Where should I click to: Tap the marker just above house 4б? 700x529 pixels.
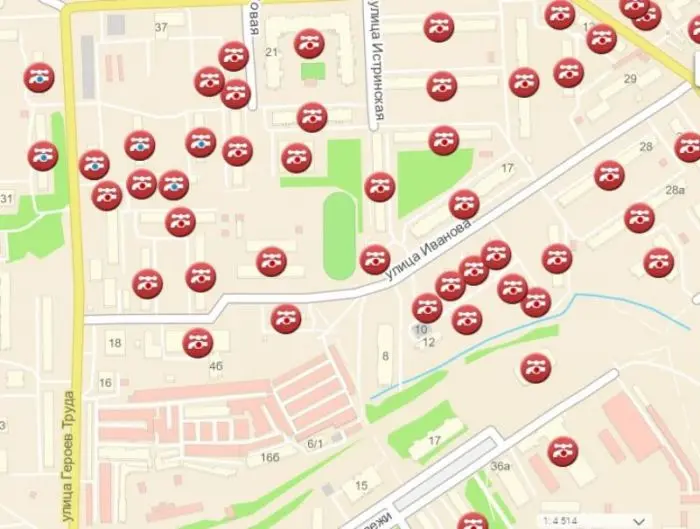click(198, 343)
